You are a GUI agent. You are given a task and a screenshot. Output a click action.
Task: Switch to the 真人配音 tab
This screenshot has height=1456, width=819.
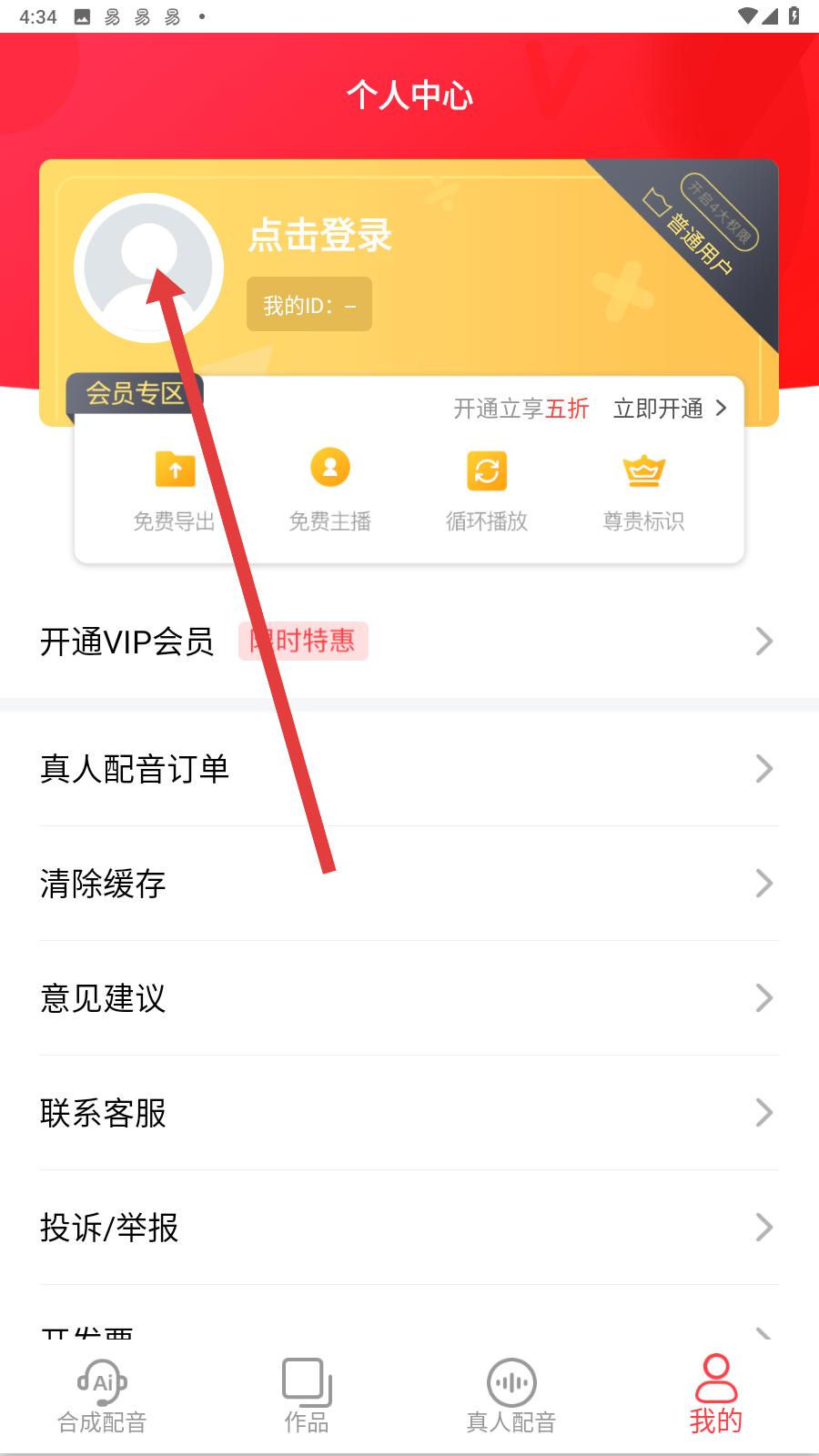point(511,1397)
